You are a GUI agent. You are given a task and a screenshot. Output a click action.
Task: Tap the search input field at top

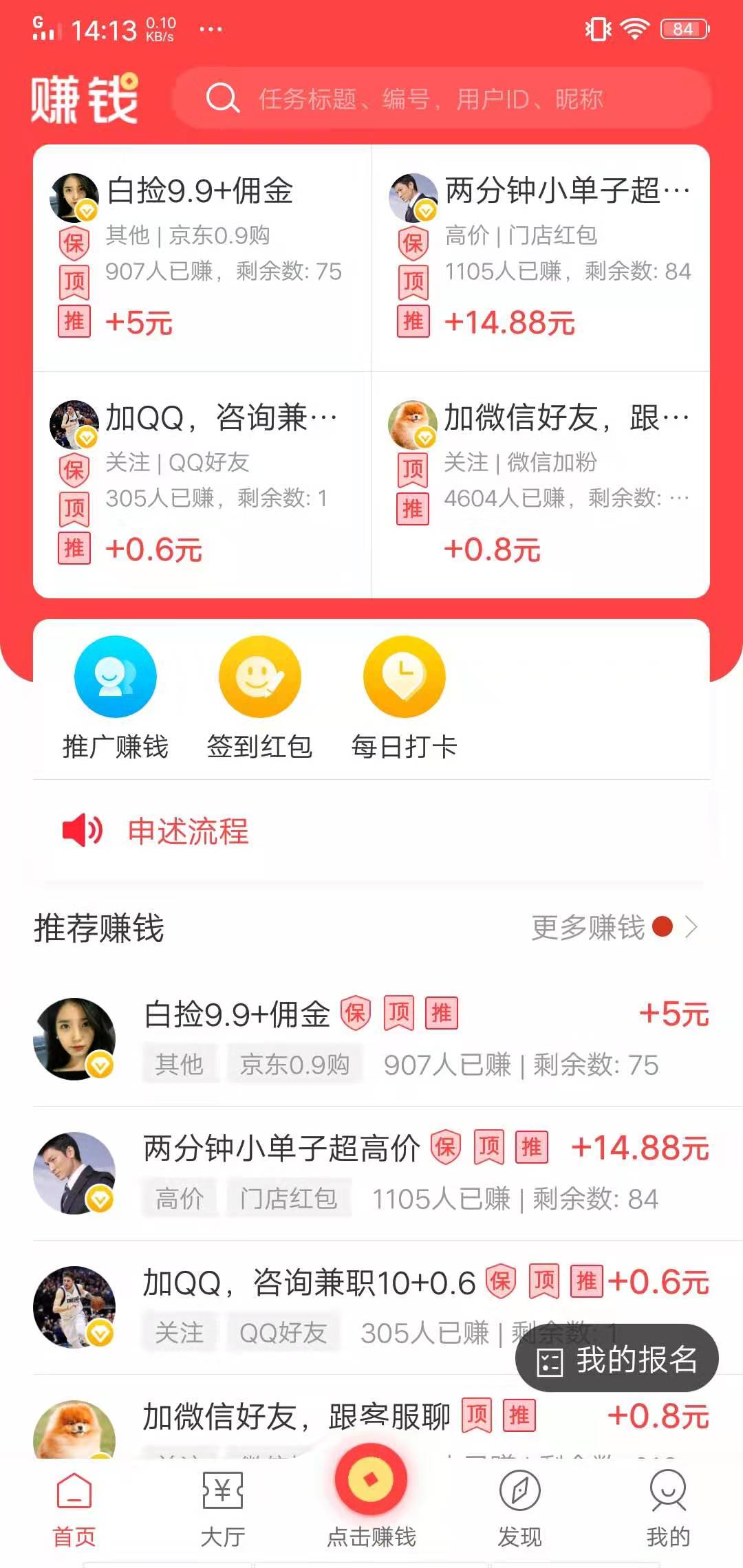pyautogui.click(x=447, y=98)
